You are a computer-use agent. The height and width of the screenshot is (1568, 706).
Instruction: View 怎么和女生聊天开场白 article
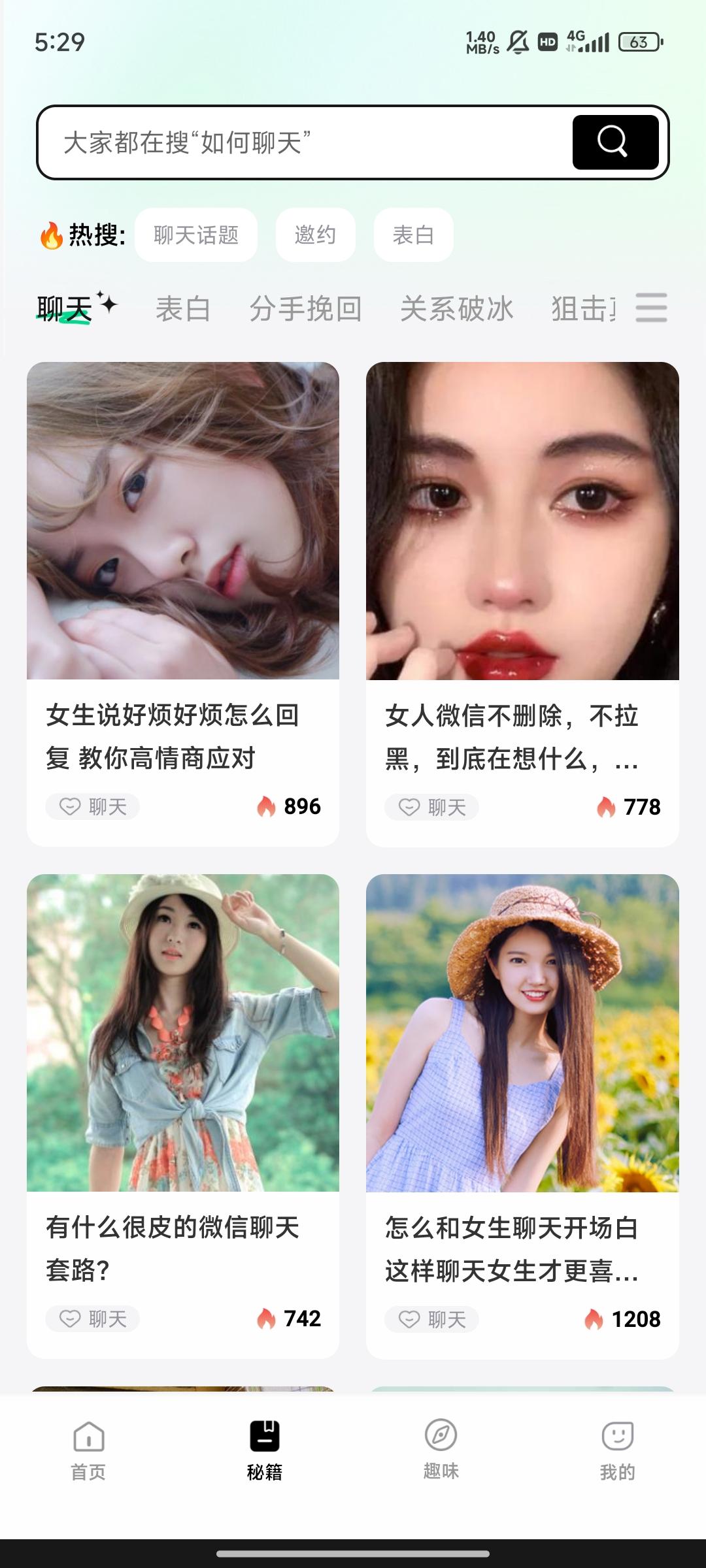(522, 1248)
